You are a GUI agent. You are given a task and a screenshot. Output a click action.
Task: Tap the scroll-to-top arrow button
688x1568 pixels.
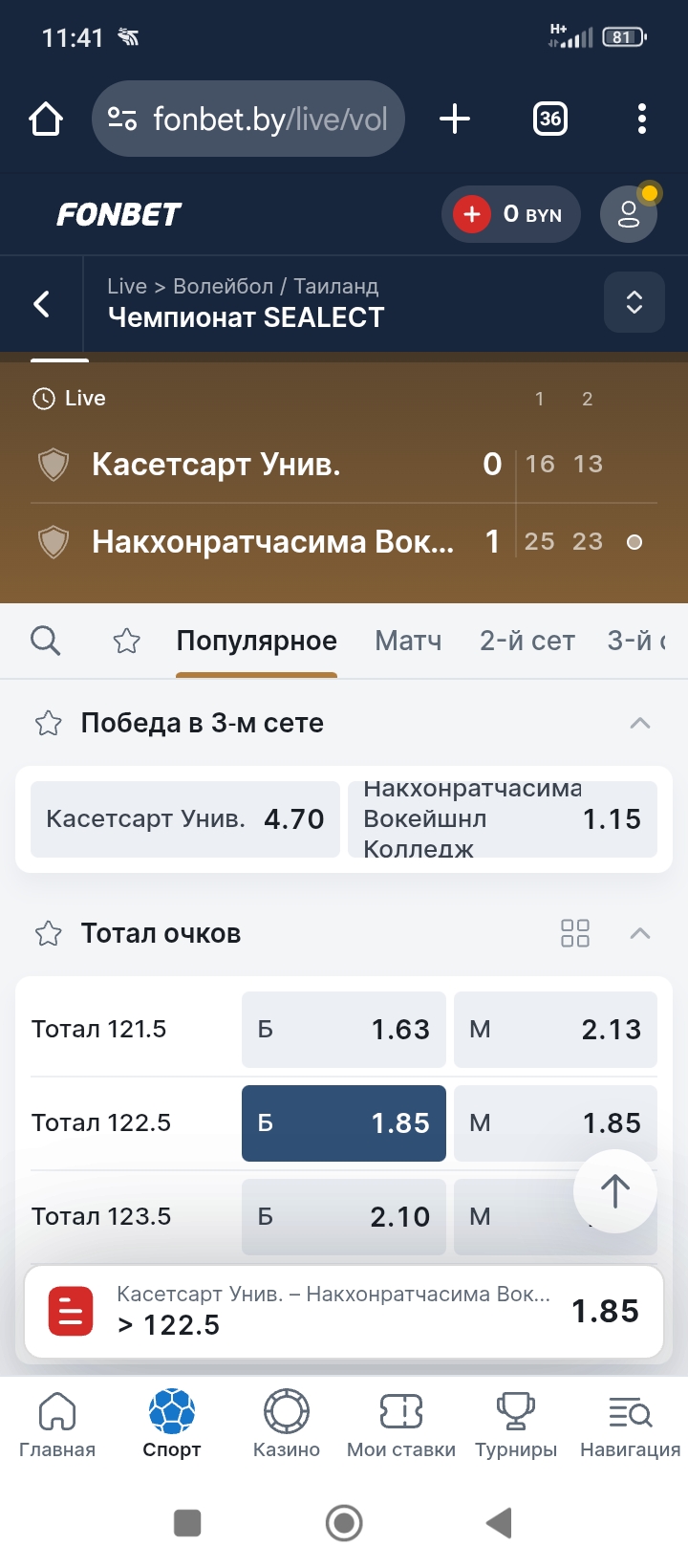(614, 1191)
